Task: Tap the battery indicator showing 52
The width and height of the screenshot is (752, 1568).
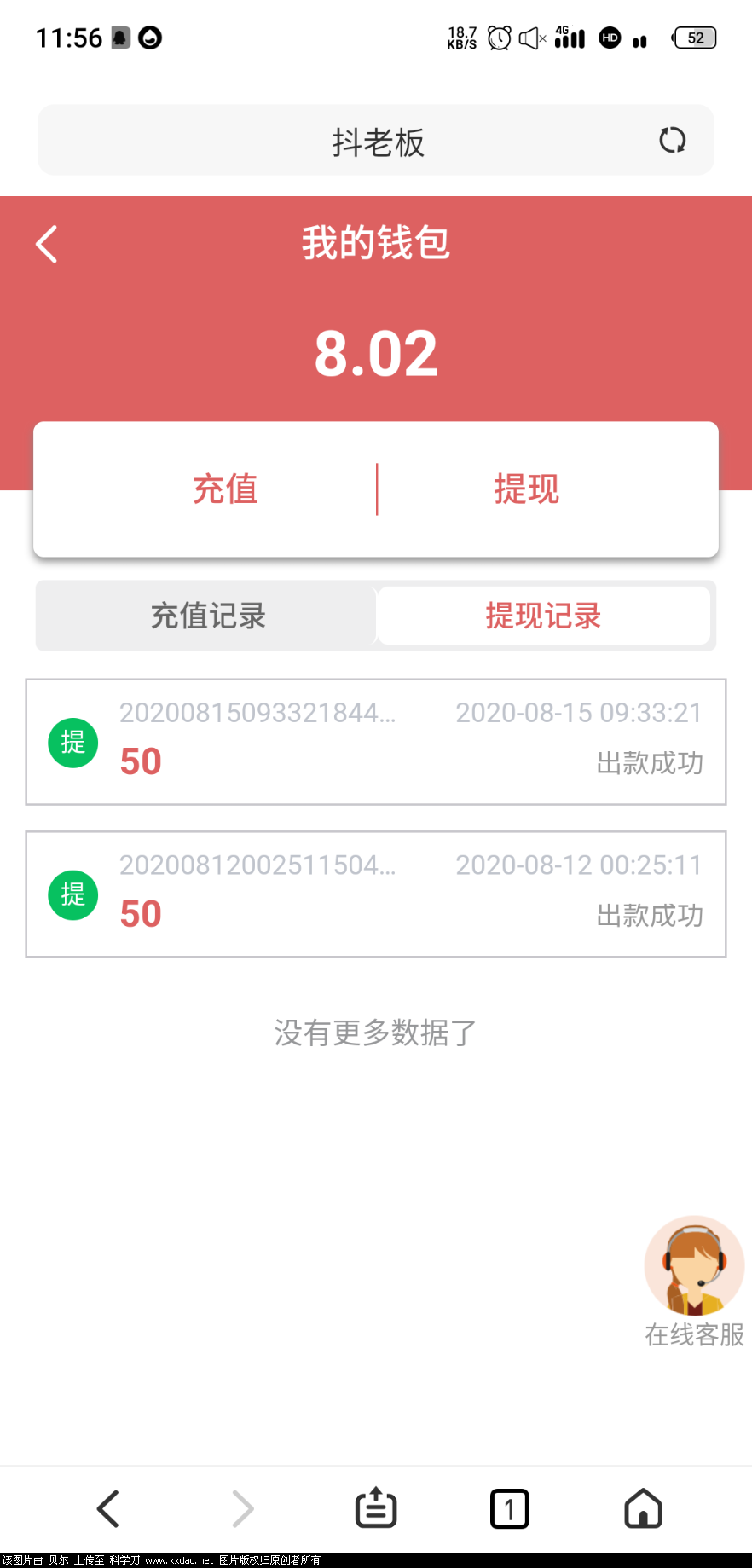Action: 693,38
